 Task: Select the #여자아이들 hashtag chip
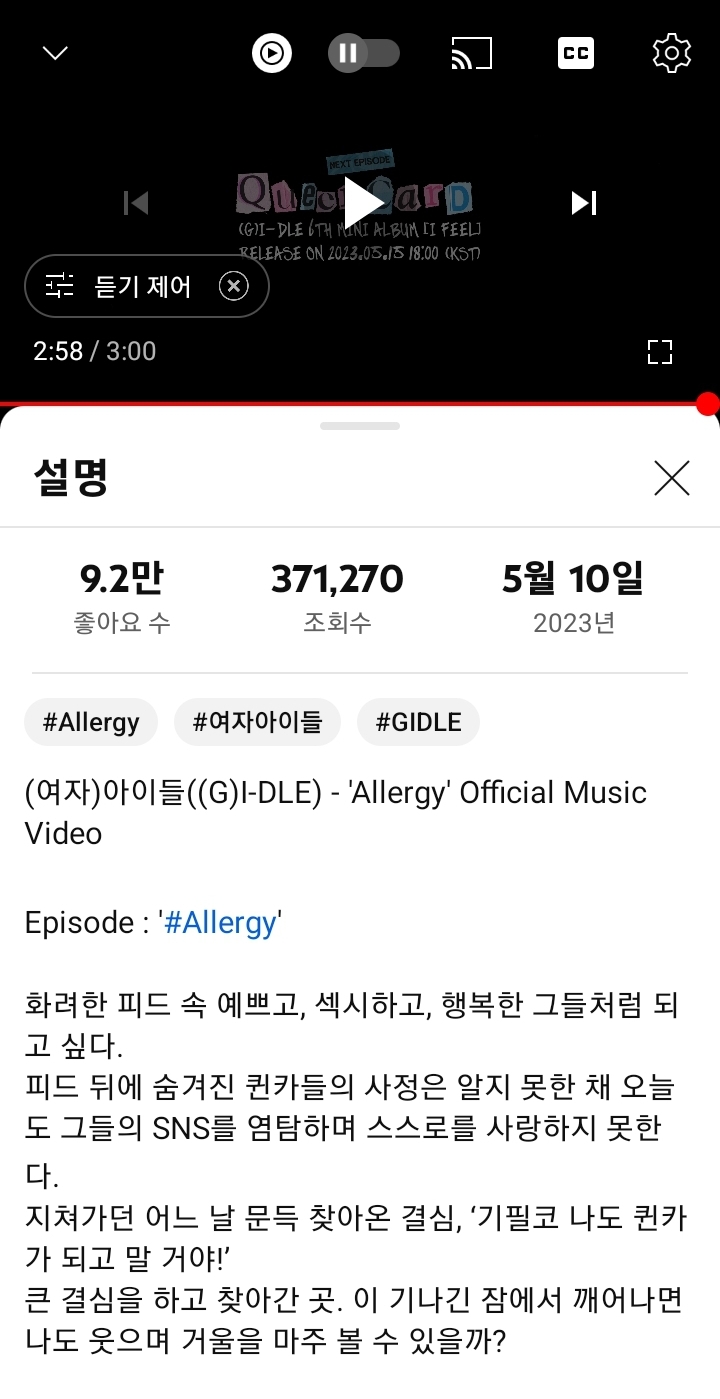[257, 722]
